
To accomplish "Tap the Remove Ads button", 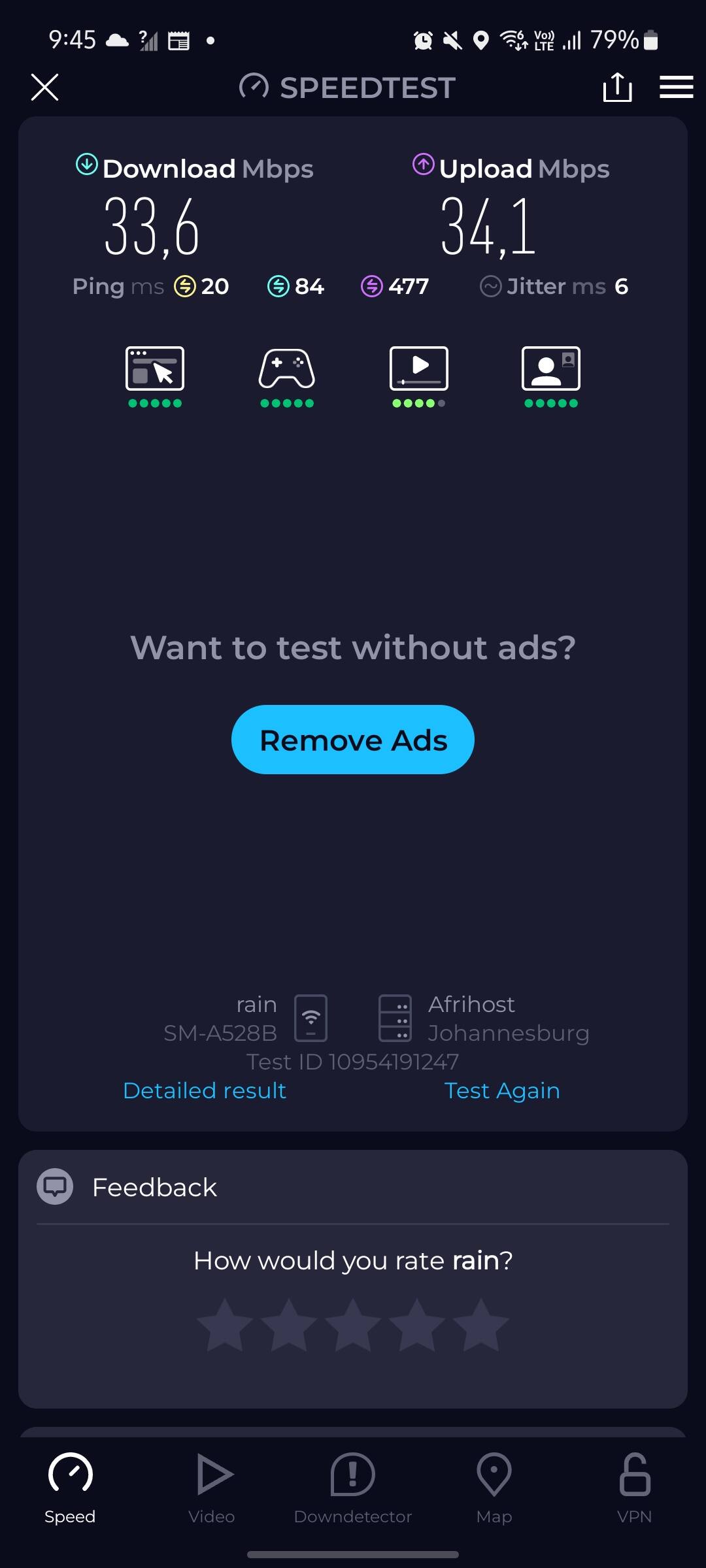I will point(353,740).
